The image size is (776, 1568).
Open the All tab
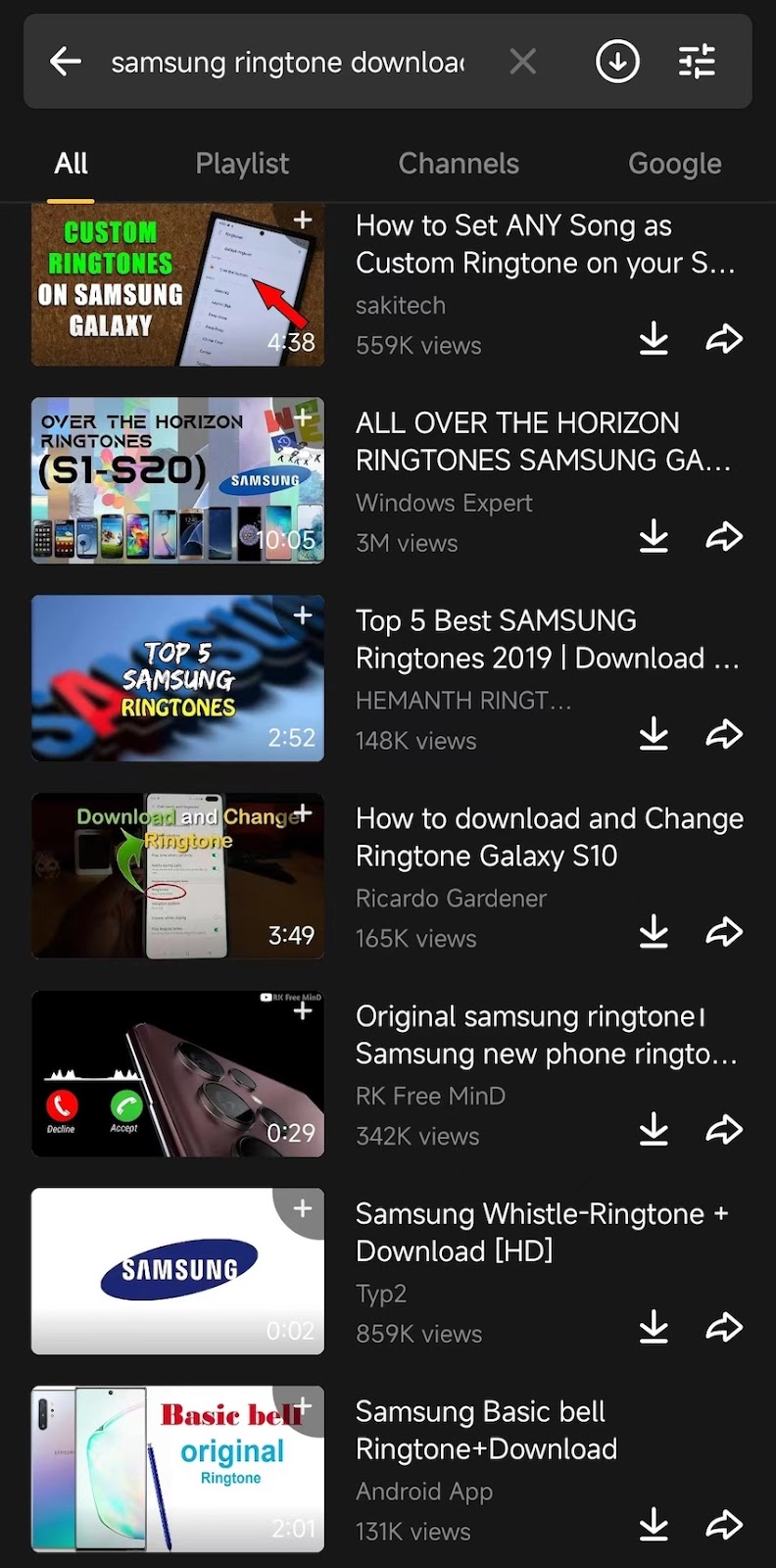(71, 164)
